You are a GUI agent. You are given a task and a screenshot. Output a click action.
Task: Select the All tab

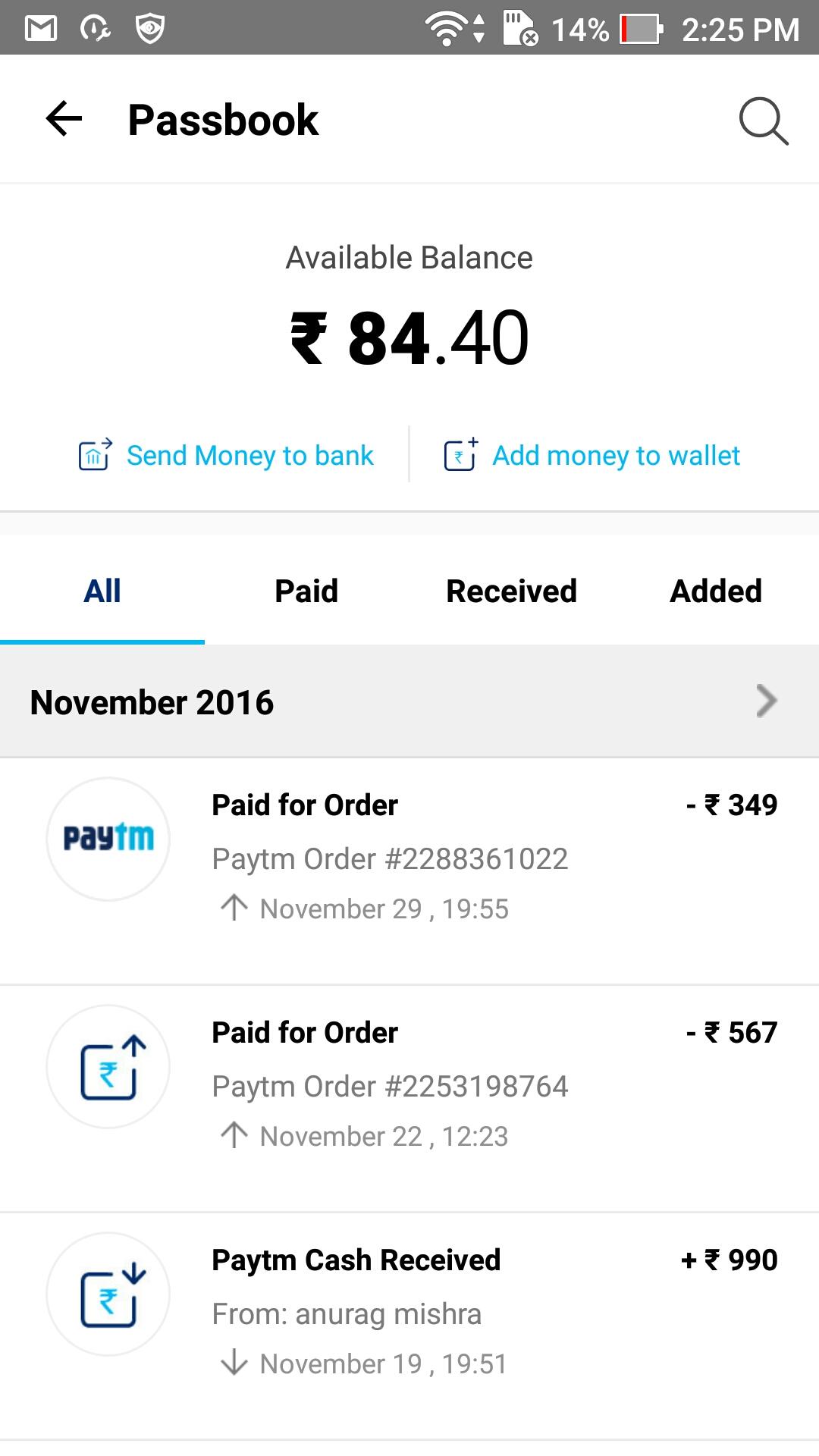102,591
